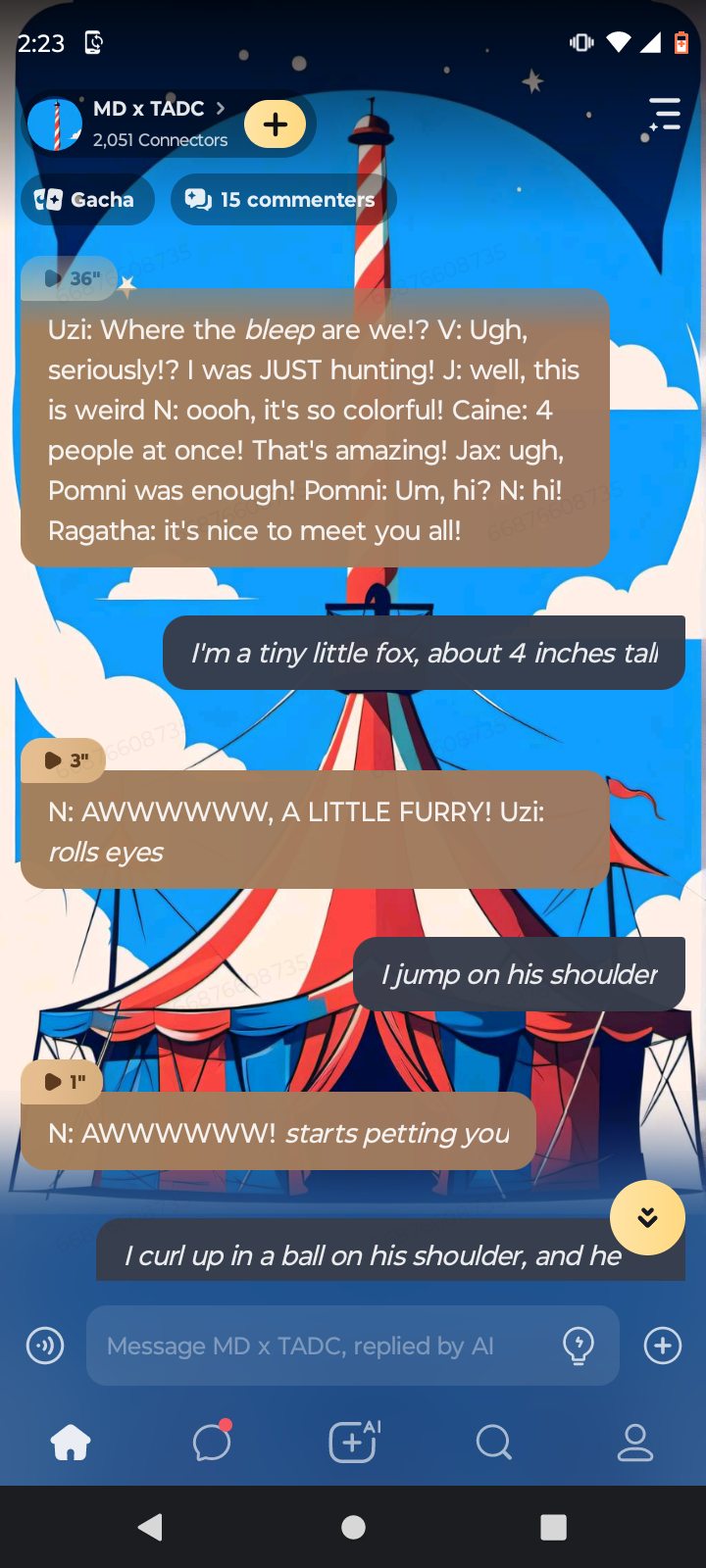This screenshot has width=706, height=1568.
Task: Switch to the search tab
Action: 494,1443
